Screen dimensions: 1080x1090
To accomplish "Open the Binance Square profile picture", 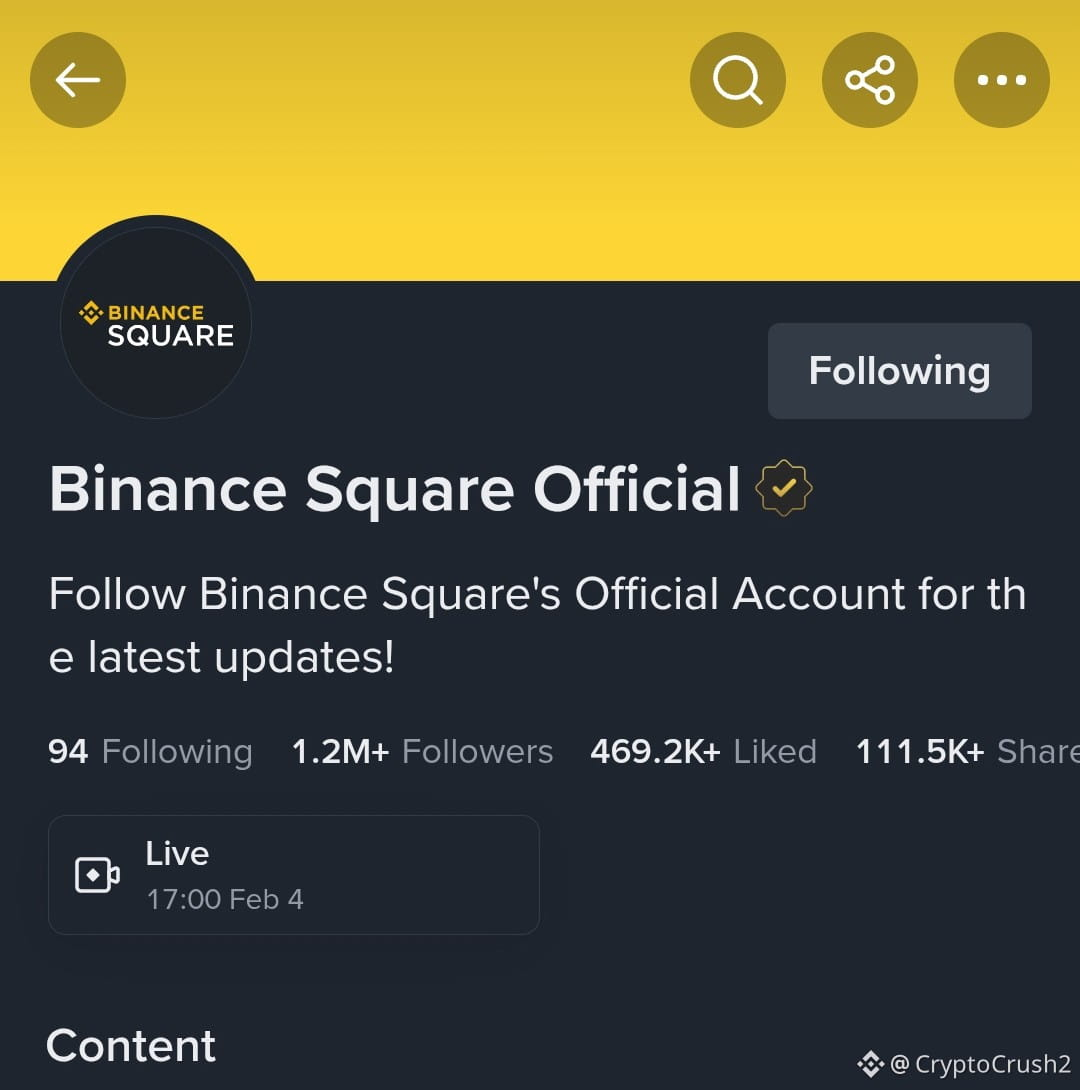I will [x=156, y=324].
